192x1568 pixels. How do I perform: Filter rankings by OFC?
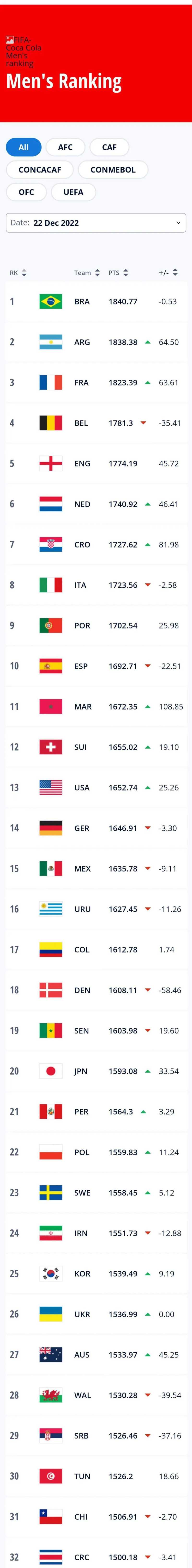click(26, 192)
